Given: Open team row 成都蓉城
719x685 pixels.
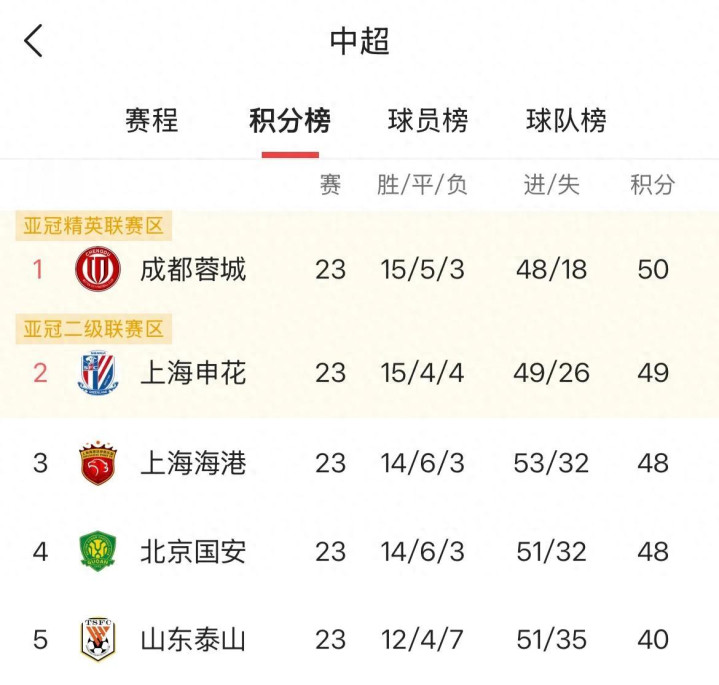Looking at the screenshot, I should [193, 269].
